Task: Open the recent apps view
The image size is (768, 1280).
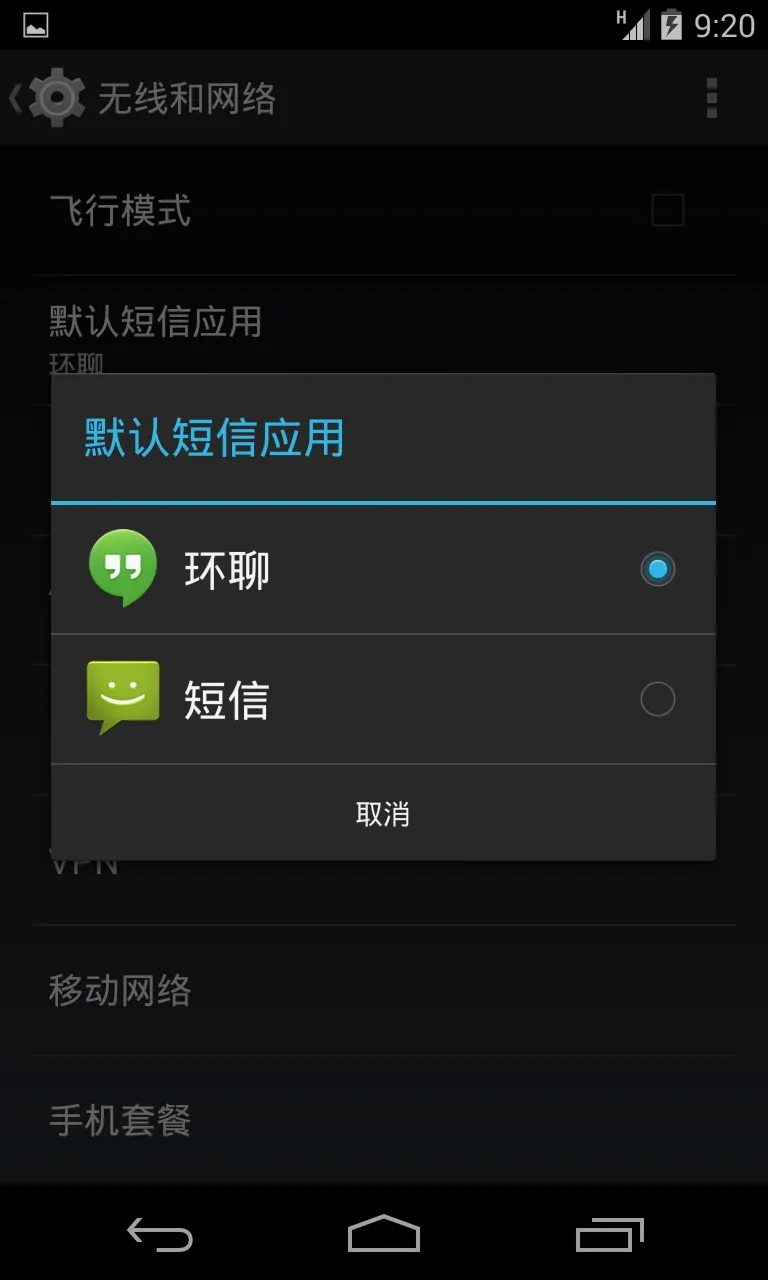Action: (609, 1235)
